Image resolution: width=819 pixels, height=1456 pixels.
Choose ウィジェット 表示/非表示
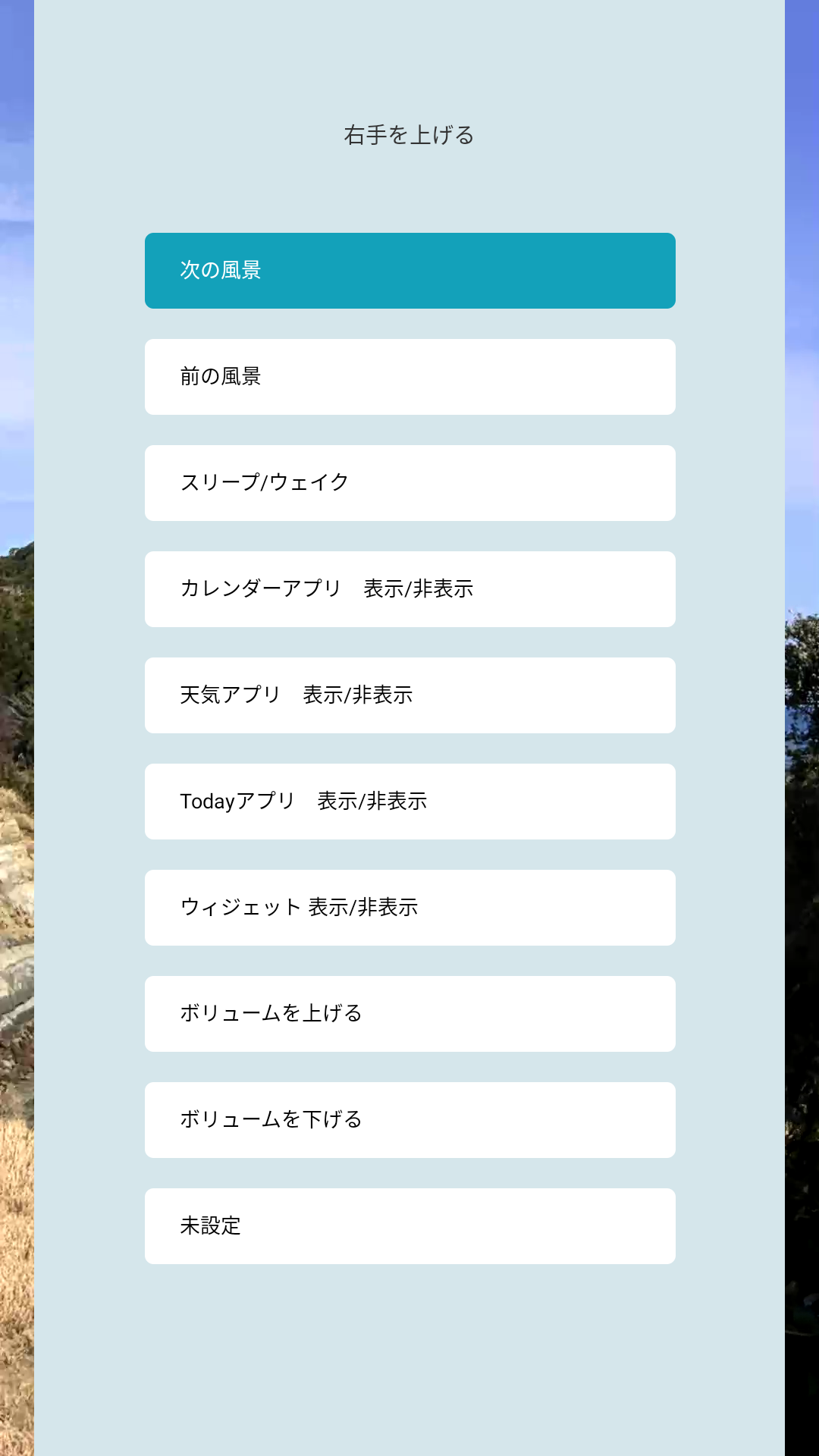[409, 908]
